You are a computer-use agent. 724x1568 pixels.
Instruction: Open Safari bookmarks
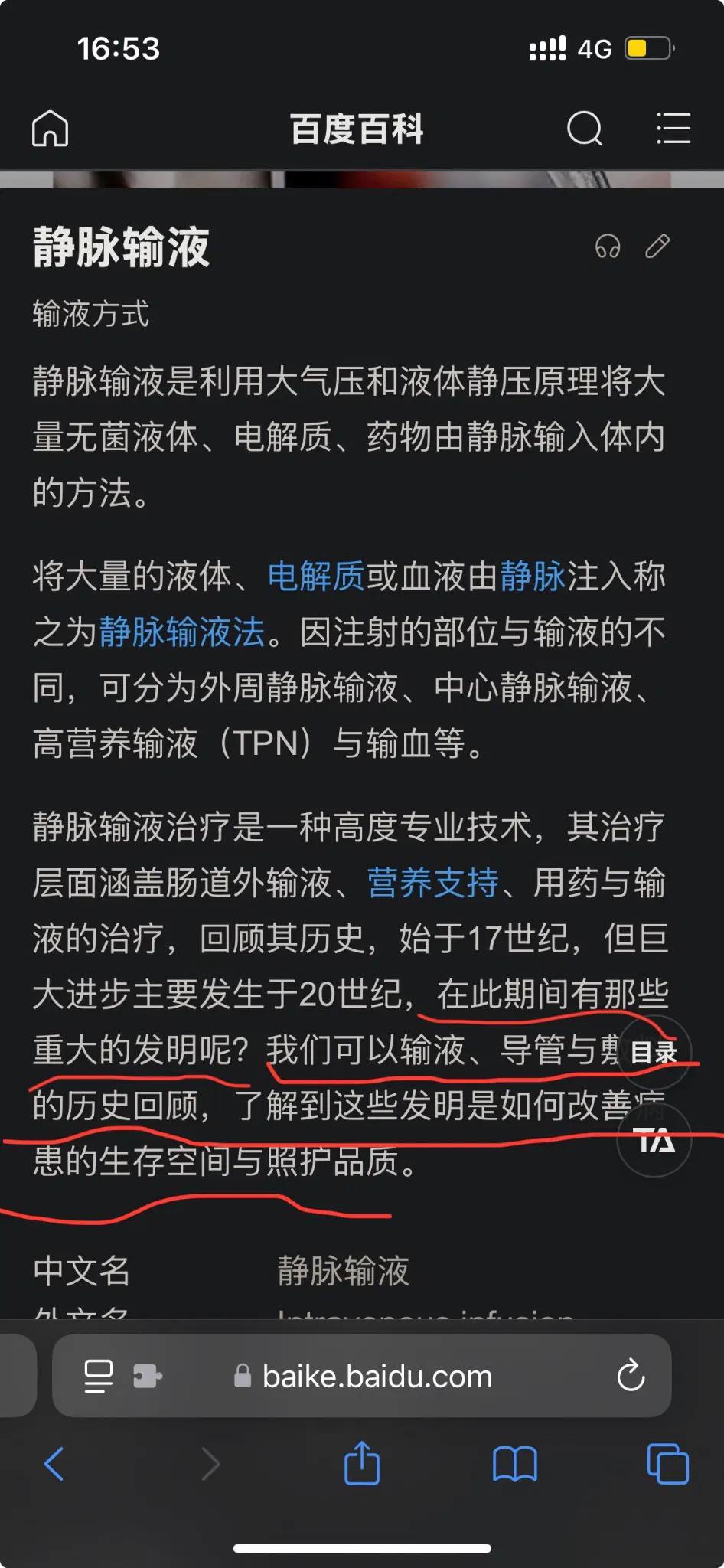point(514,1464)
